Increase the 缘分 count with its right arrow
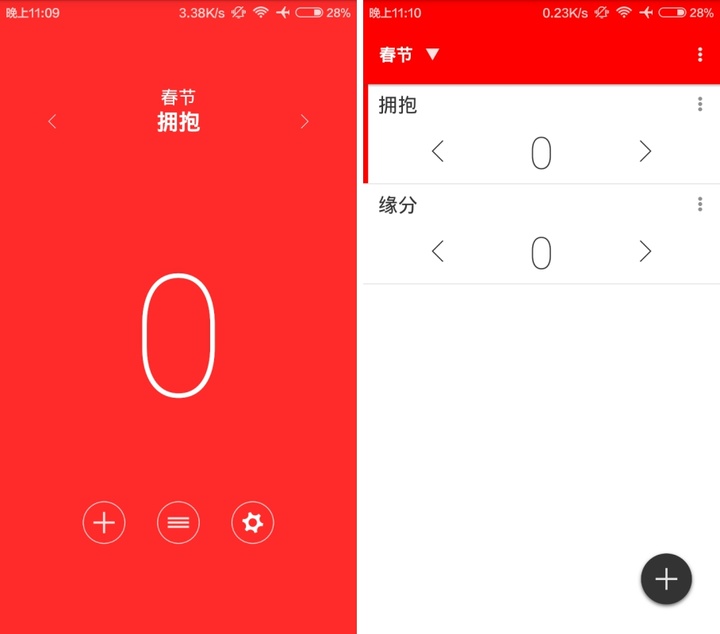Screen dimensions: 720x634 tap(645, 252)
